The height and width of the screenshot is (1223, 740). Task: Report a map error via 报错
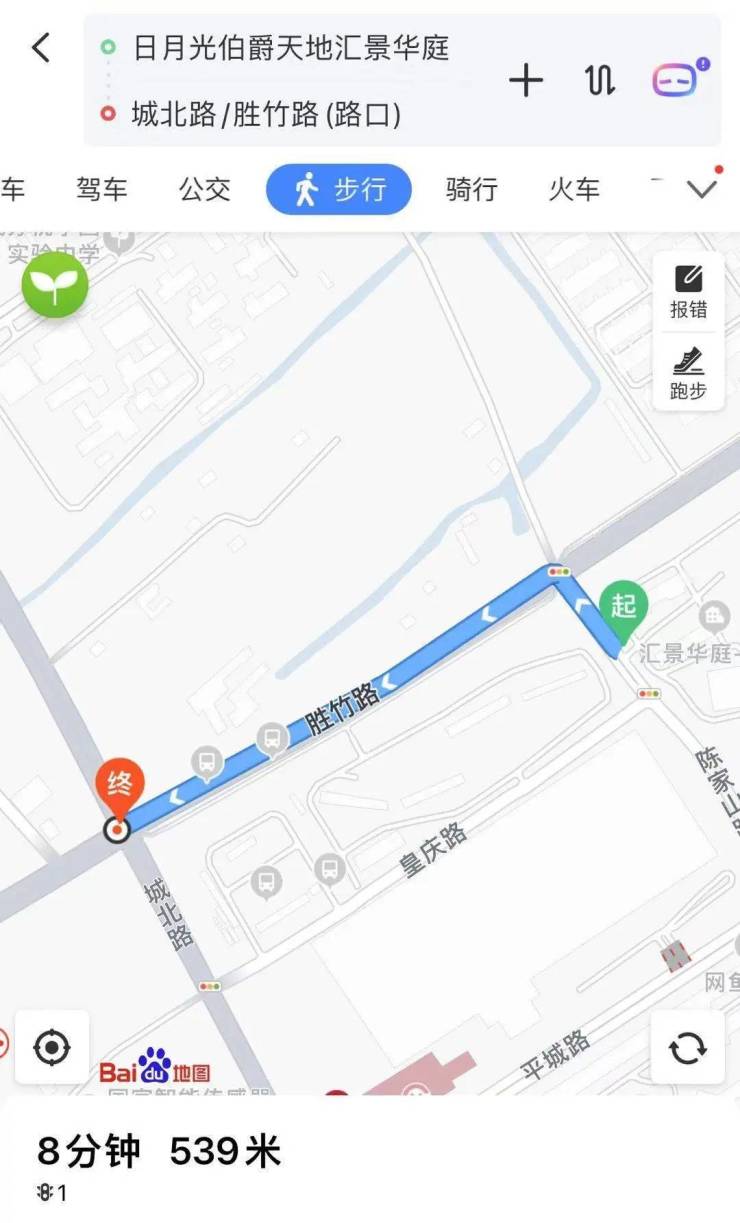coord(688,291)
